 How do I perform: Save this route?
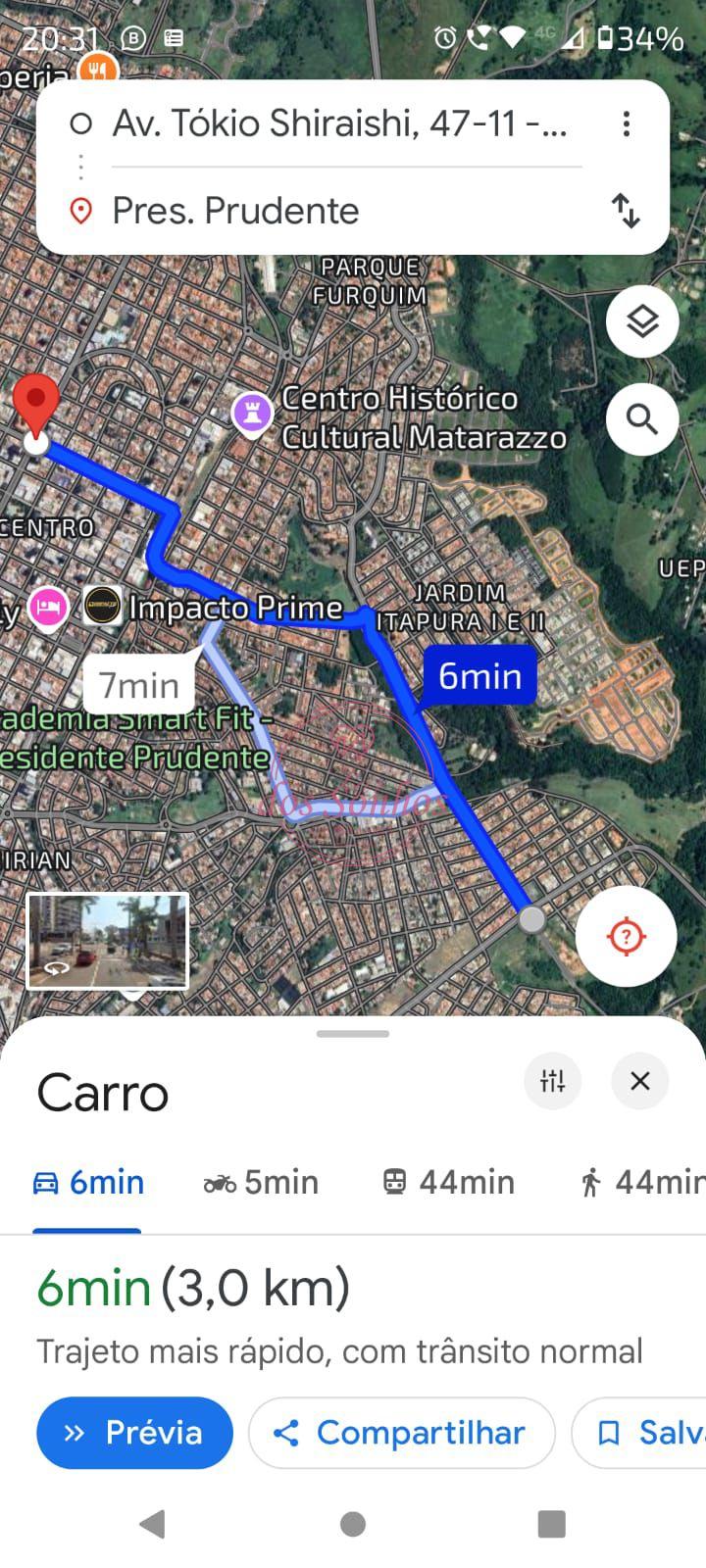[x=639, y=1433]
